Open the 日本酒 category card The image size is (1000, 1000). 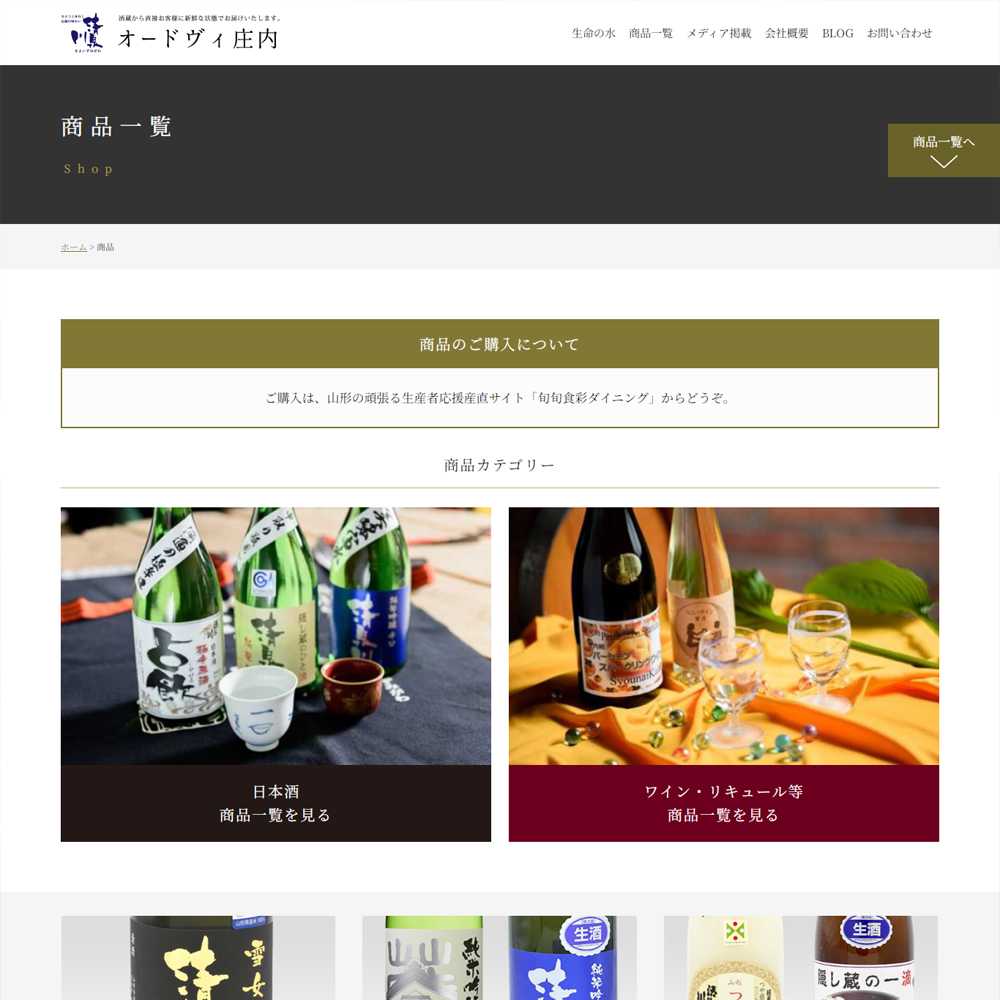click(x=276, y=674)
